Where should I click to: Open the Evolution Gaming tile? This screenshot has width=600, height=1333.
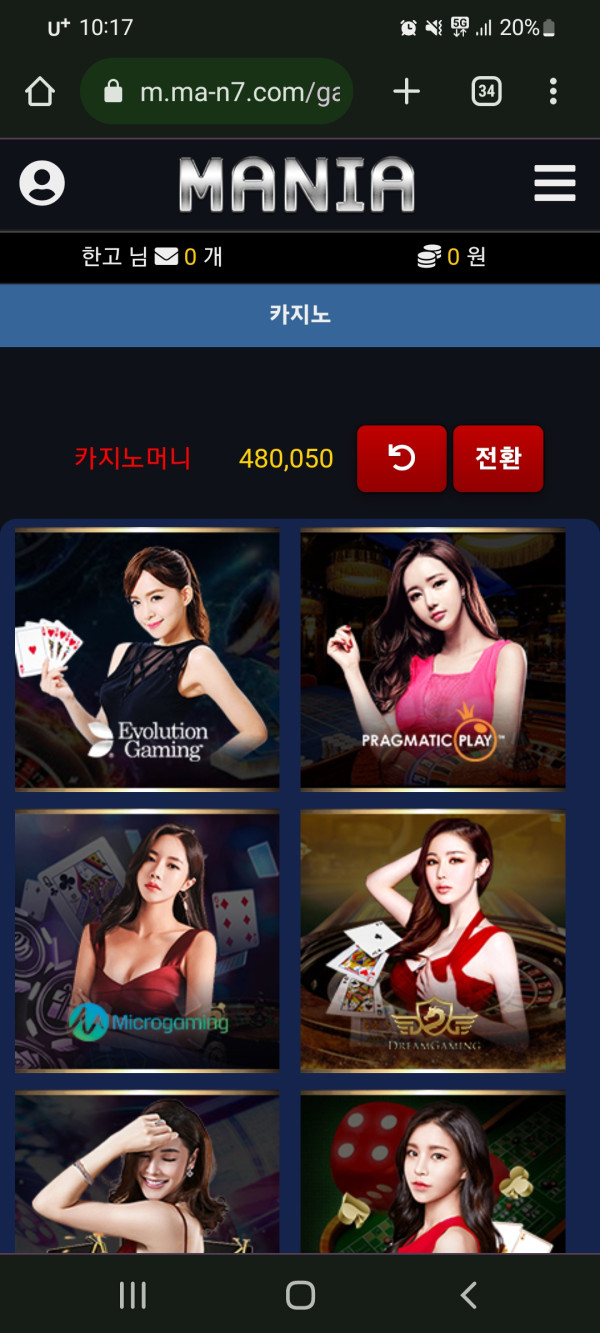click(147, 659)
